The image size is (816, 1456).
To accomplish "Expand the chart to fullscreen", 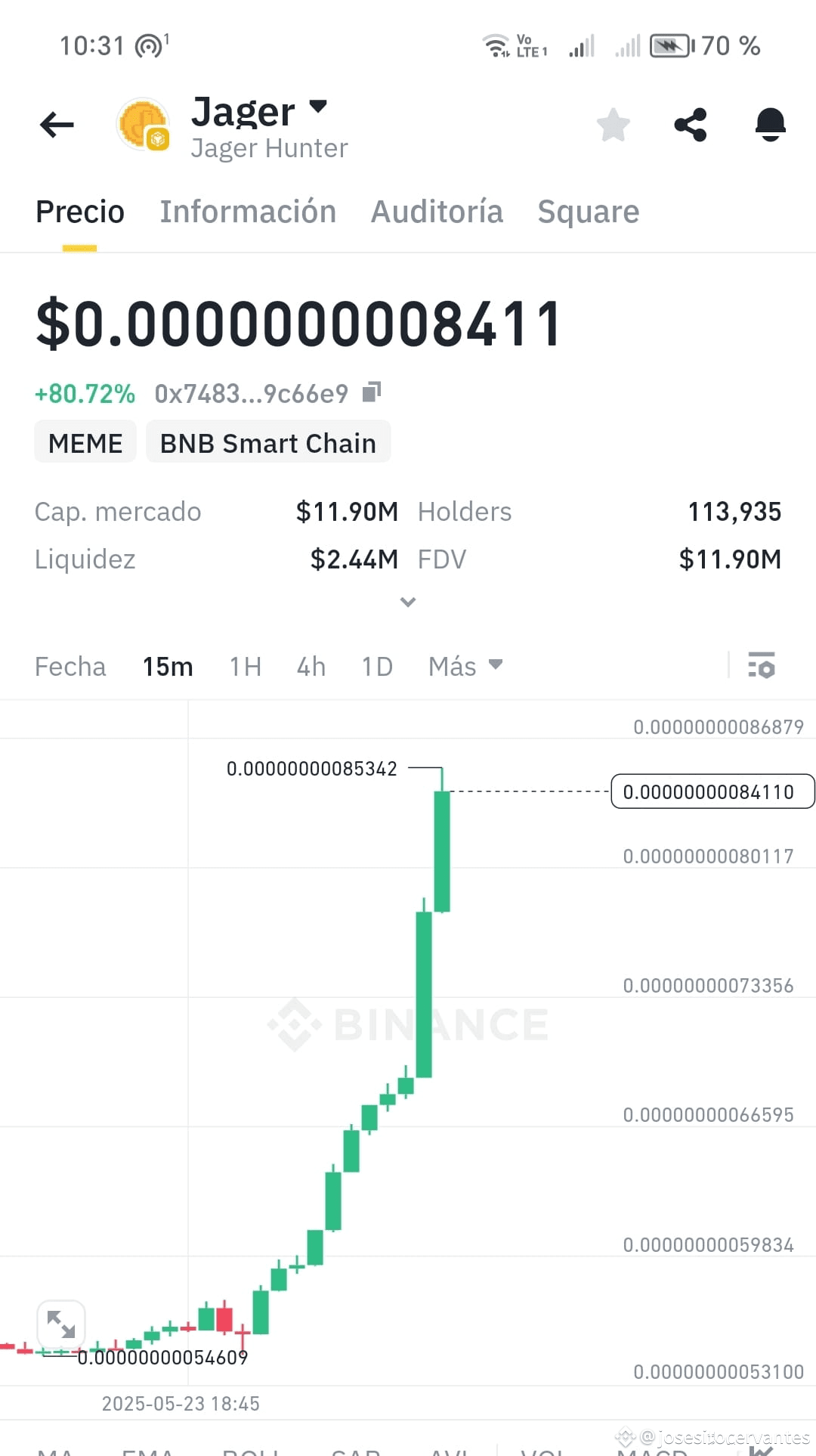I will pos(61,1324).
